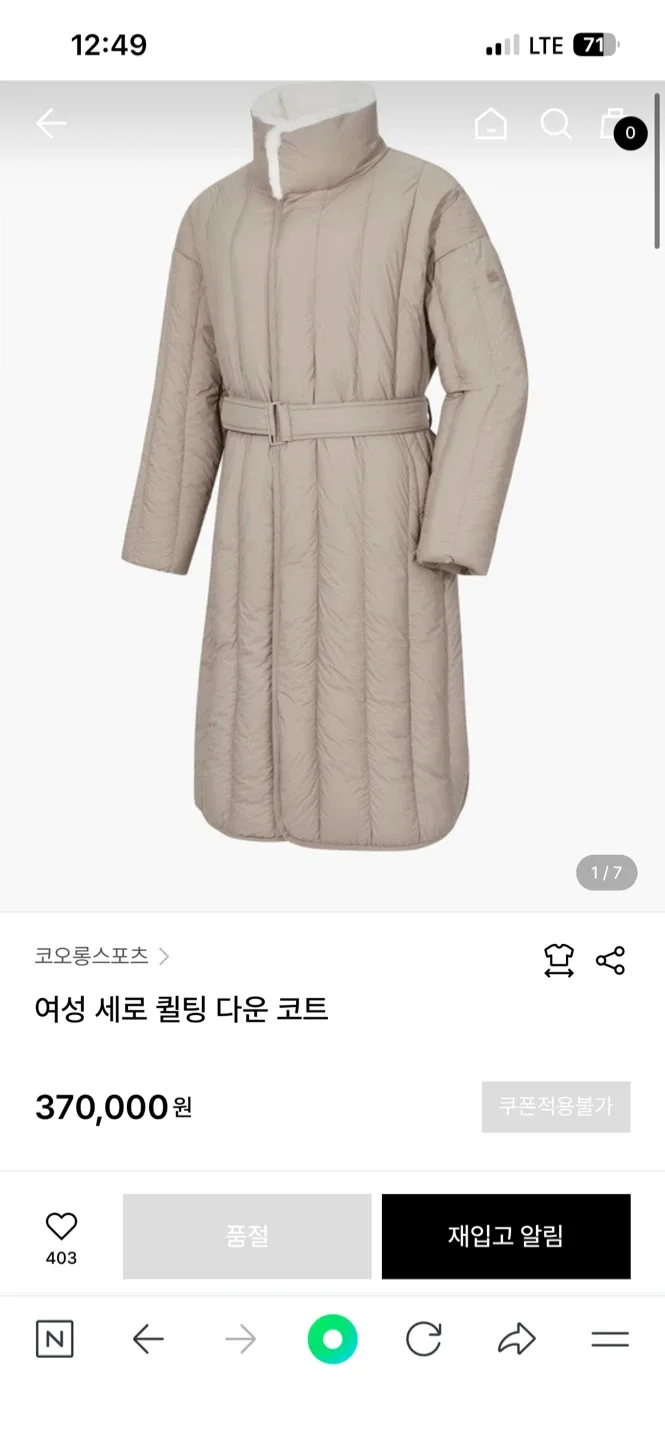Open the browser hamburger menu
665x1440 pixels.
(610, 1339)
